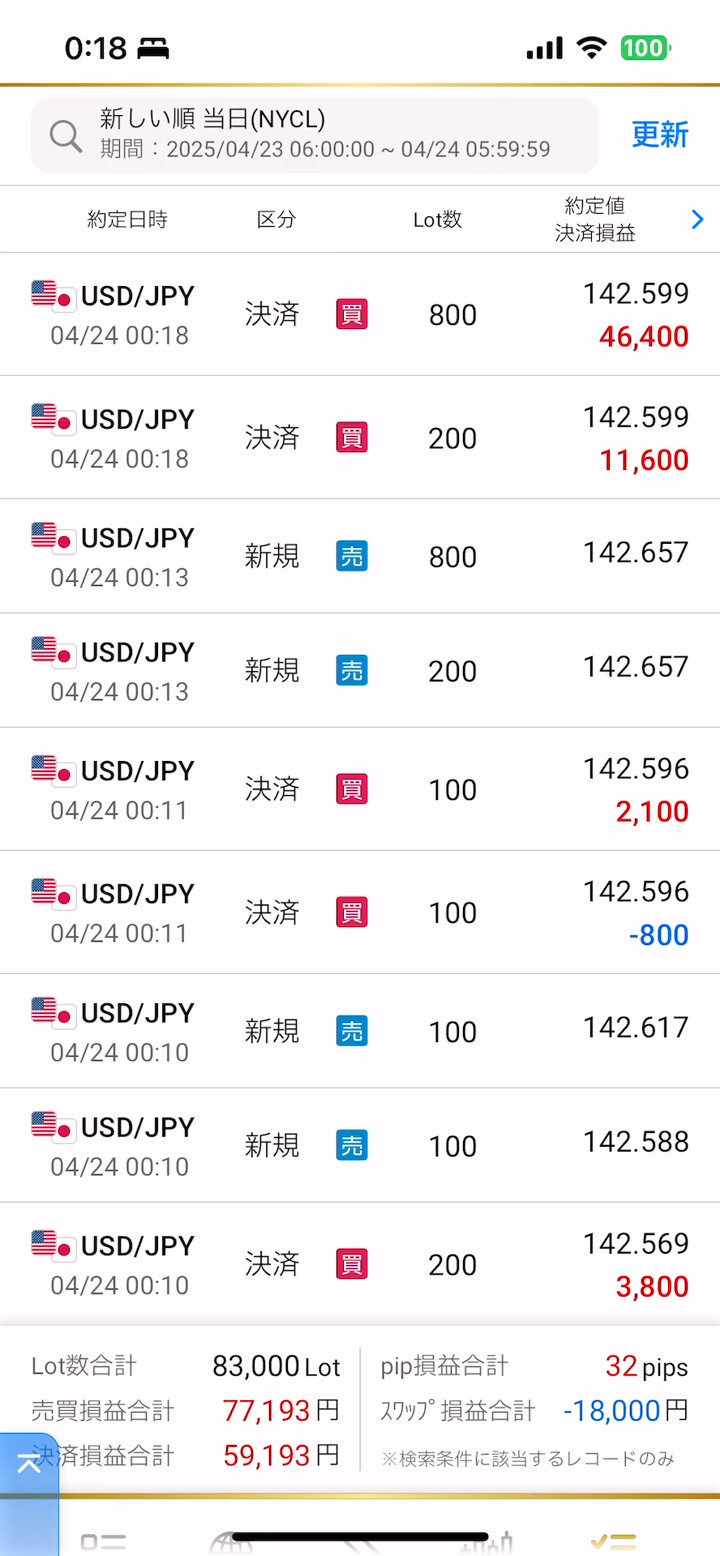Open the 新規 sell at 142.588
720x1556 pixels.
click(x=360, y=1145)
